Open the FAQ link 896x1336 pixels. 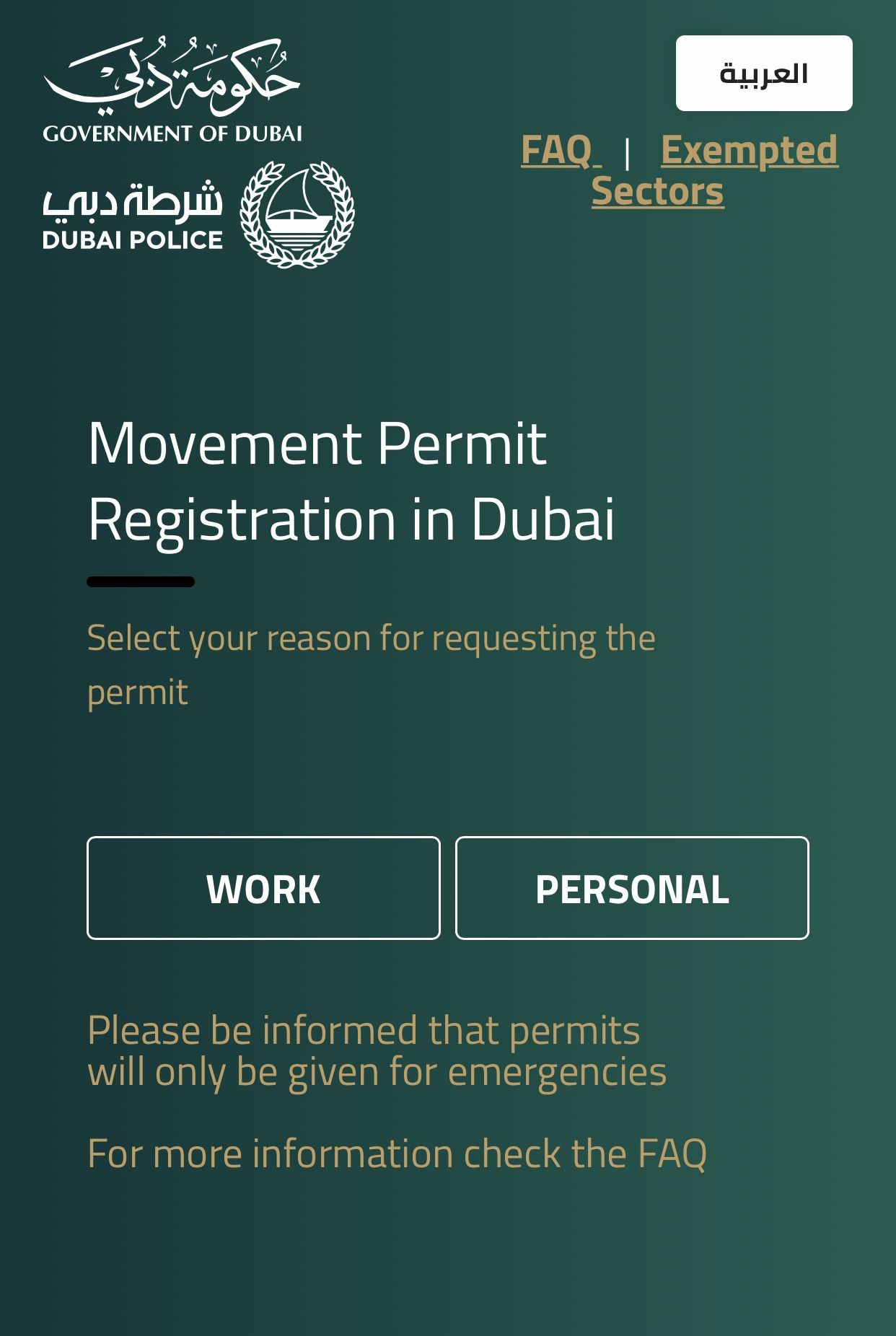(557, 150)
